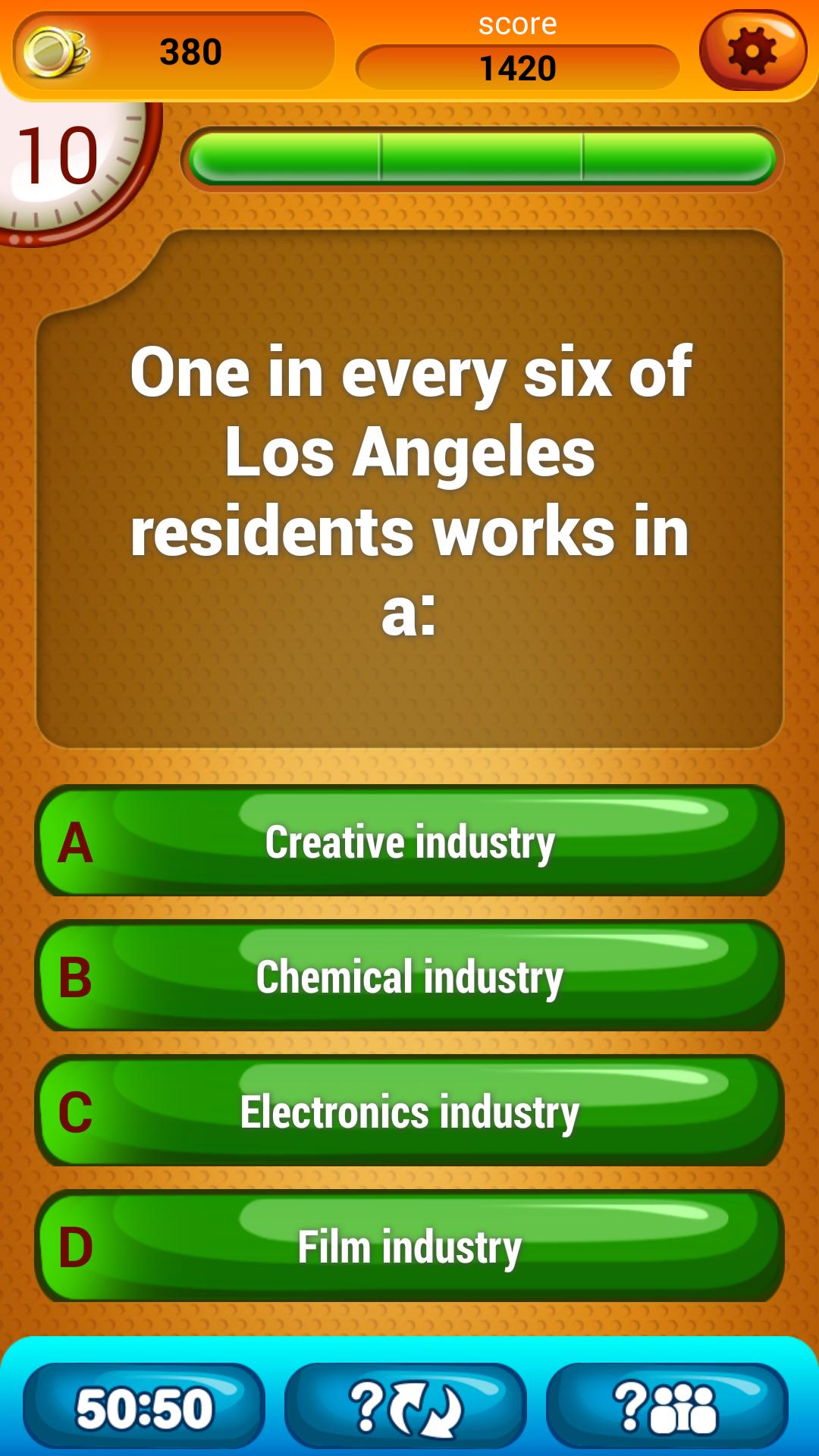Click the score value 1420

pyautogui.click(x=518, y=70)
